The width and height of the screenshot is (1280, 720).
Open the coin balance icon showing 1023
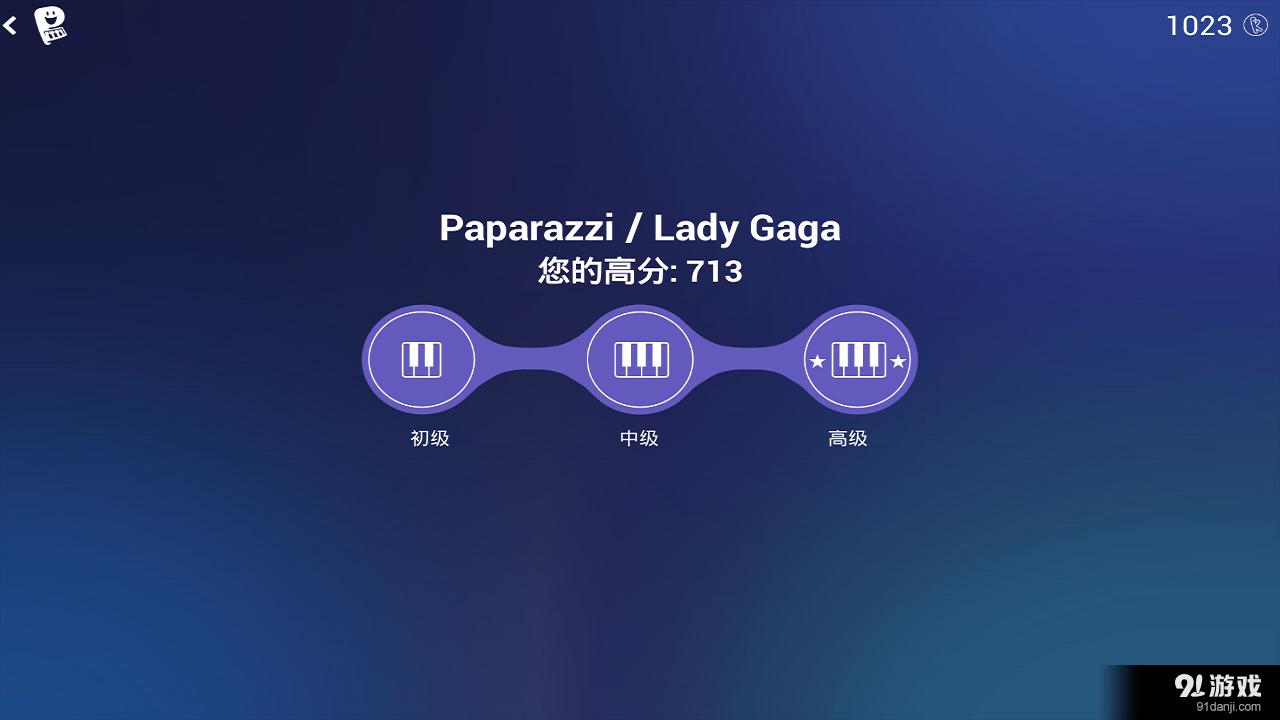click(x=1255, y=25)
